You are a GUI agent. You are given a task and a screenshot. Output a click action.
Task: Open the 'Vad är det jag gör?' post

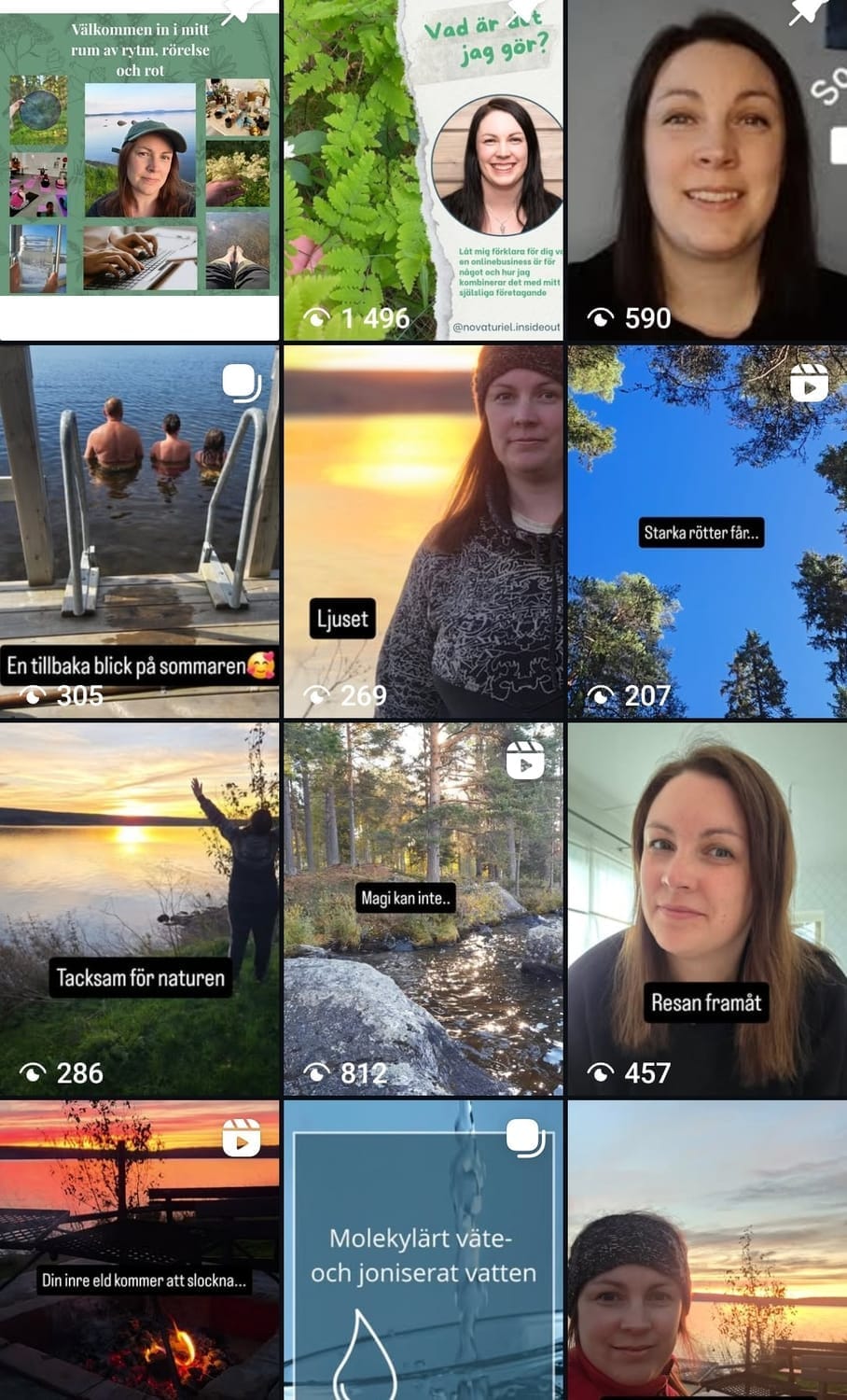(423, 170)
